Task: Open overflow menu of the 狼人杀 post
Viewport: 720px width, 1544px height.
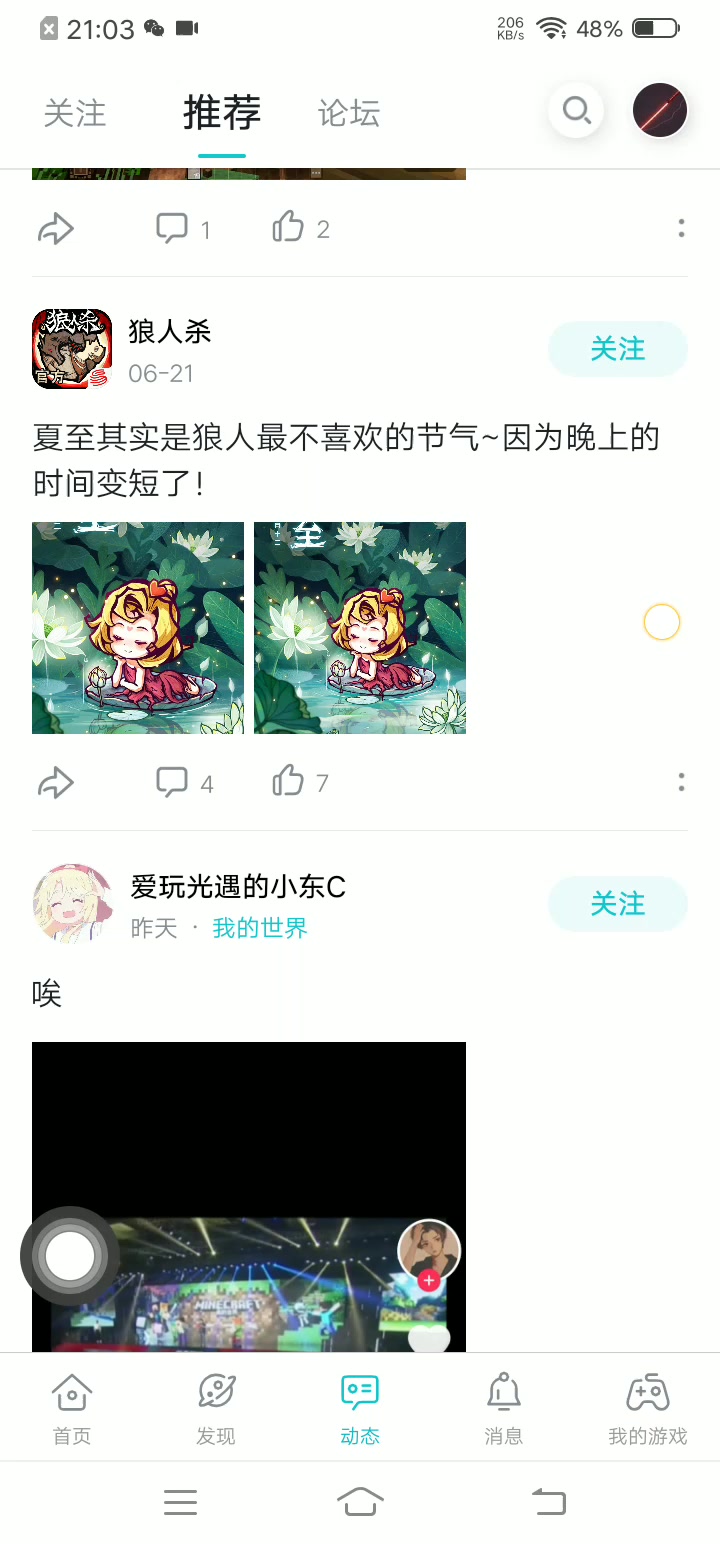Action: coord(681,782)
